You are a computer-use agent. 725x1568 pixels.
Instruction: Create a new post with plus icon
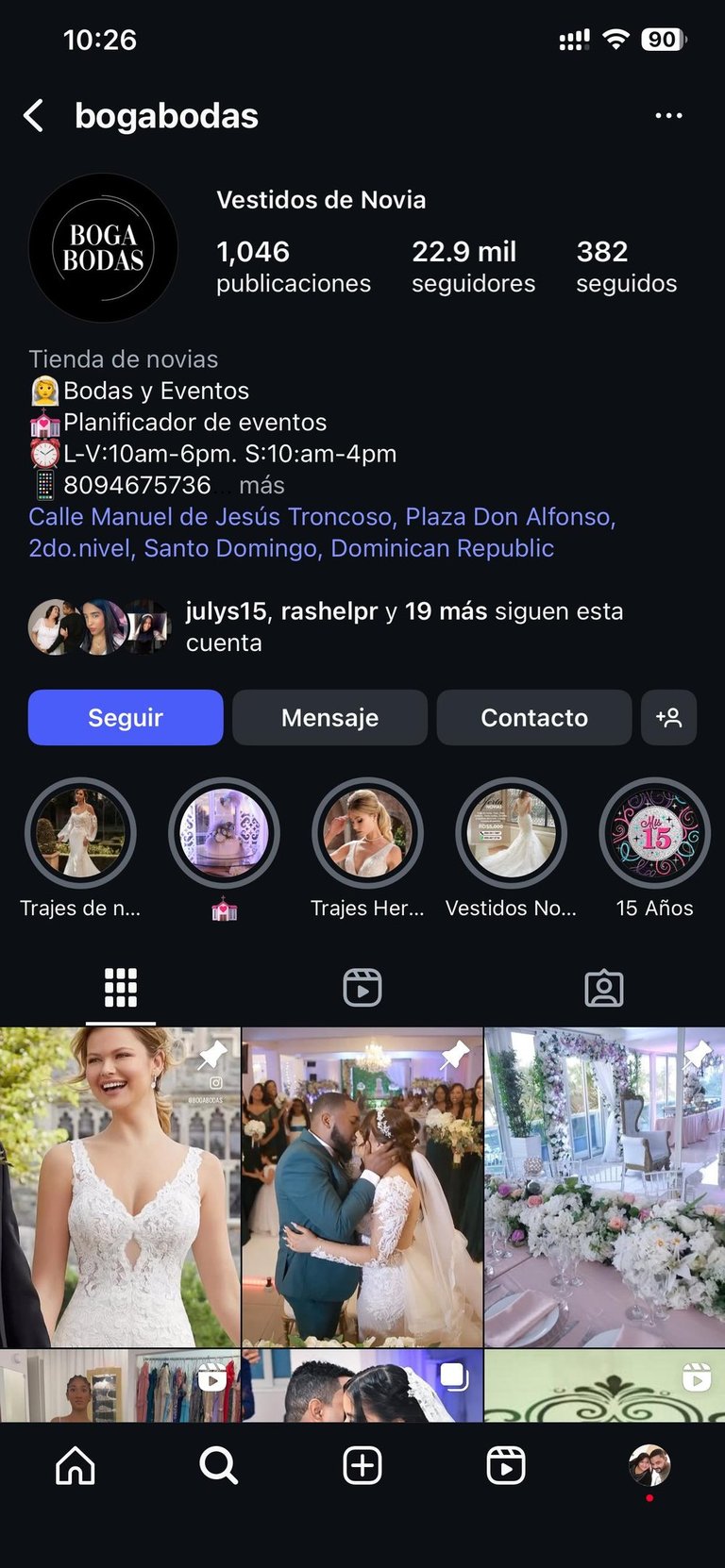click(x=362, y=1466)
